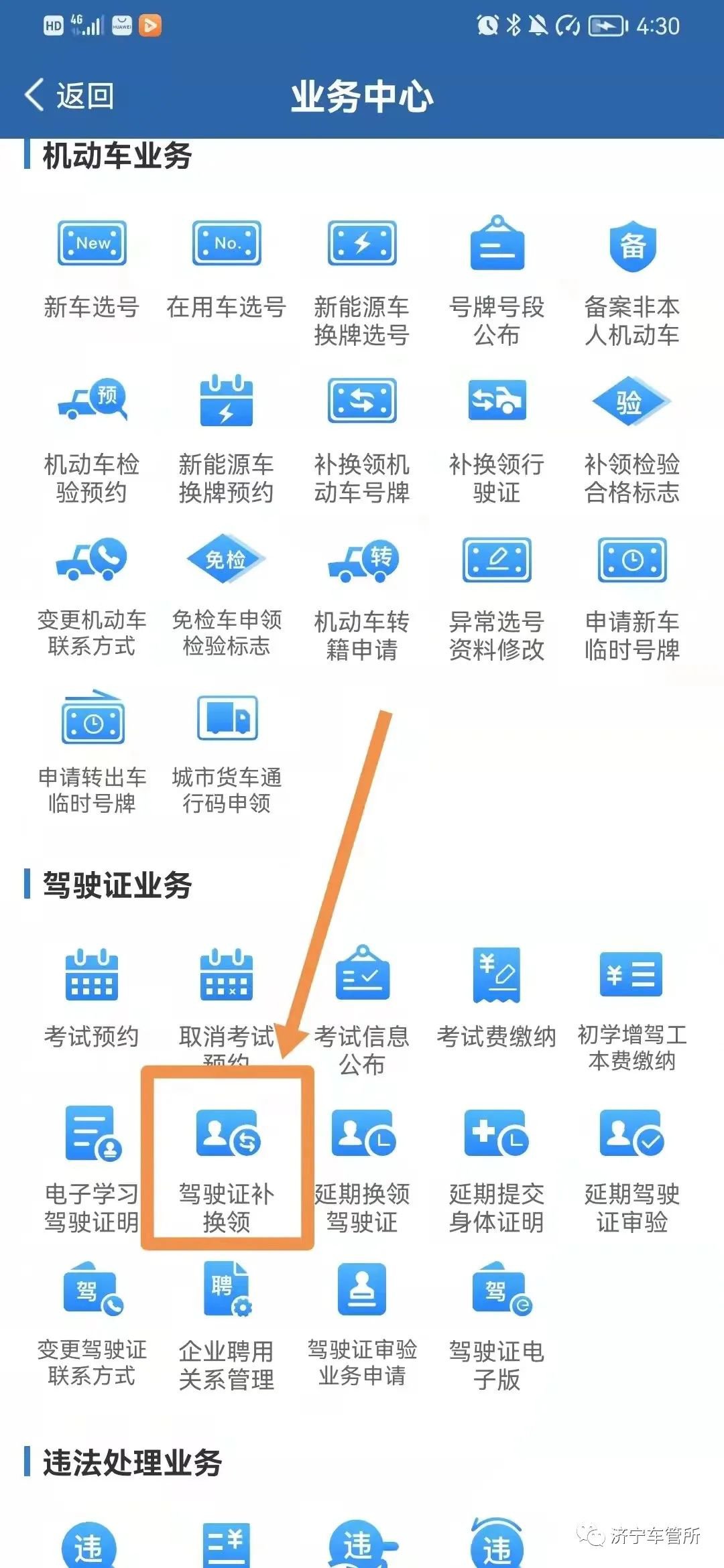
Task: Open 备案非本人机动车
Action: point(631,281)
